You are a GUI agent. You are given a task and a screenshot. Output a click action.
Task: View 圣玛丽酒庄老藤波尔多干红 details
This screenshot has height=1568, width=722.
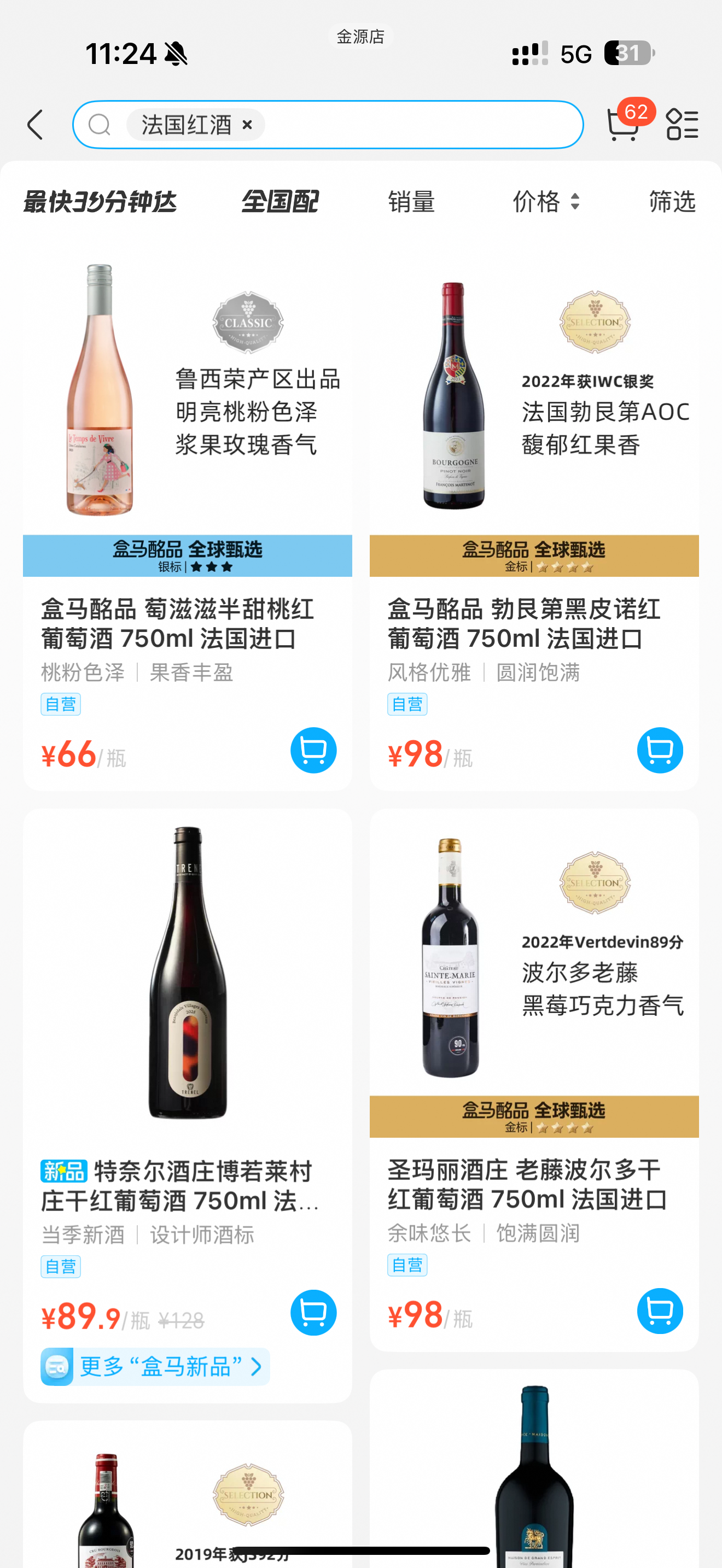527,1185
